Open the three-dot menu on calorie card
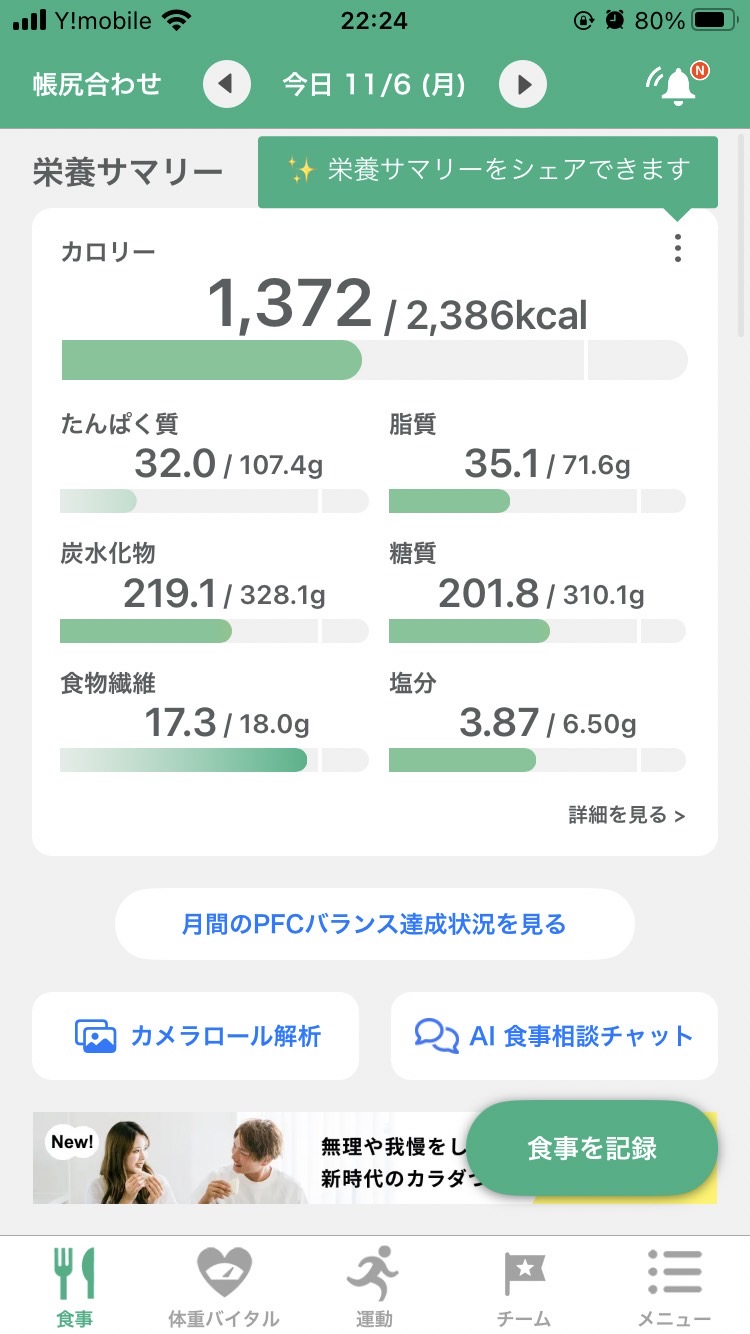Viewport: 750px width, 1334px height. tap(678, 248)
